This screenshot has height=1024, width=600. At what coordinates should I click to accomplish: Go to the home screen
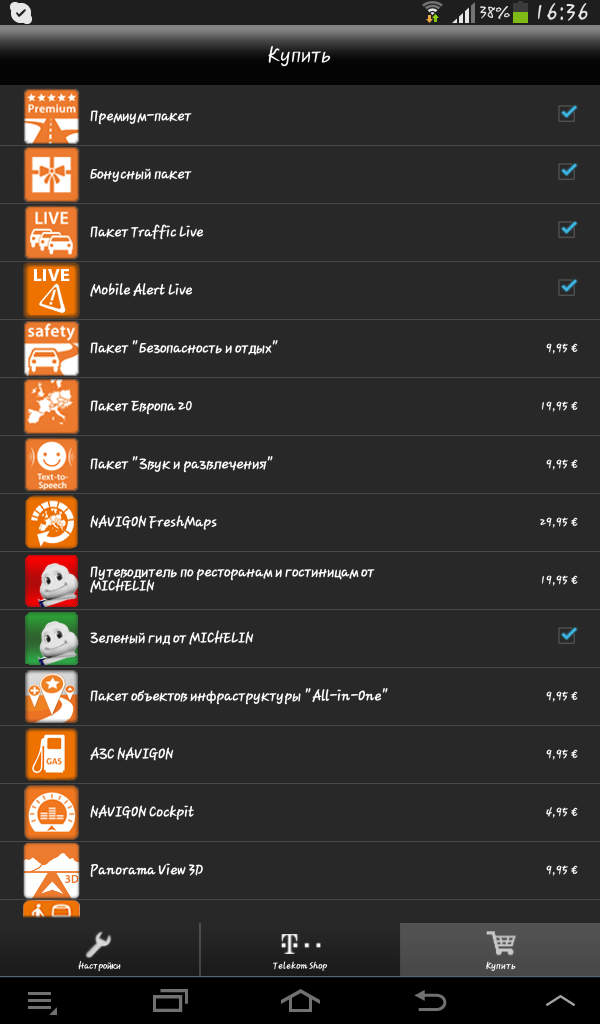[300, 1000]
